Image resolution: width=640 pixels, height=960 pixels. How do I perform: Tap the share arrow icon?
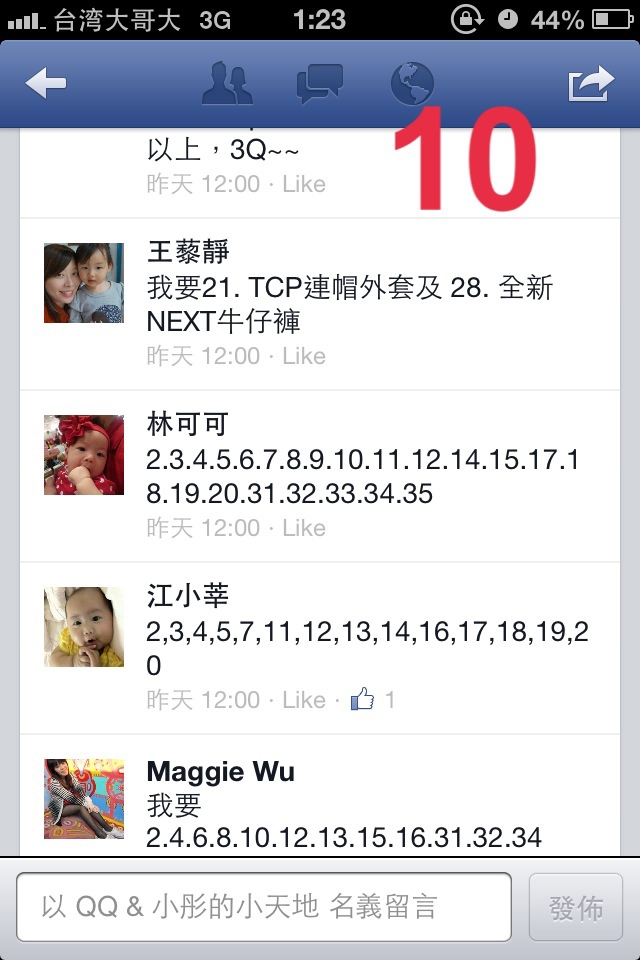(590, 85)
